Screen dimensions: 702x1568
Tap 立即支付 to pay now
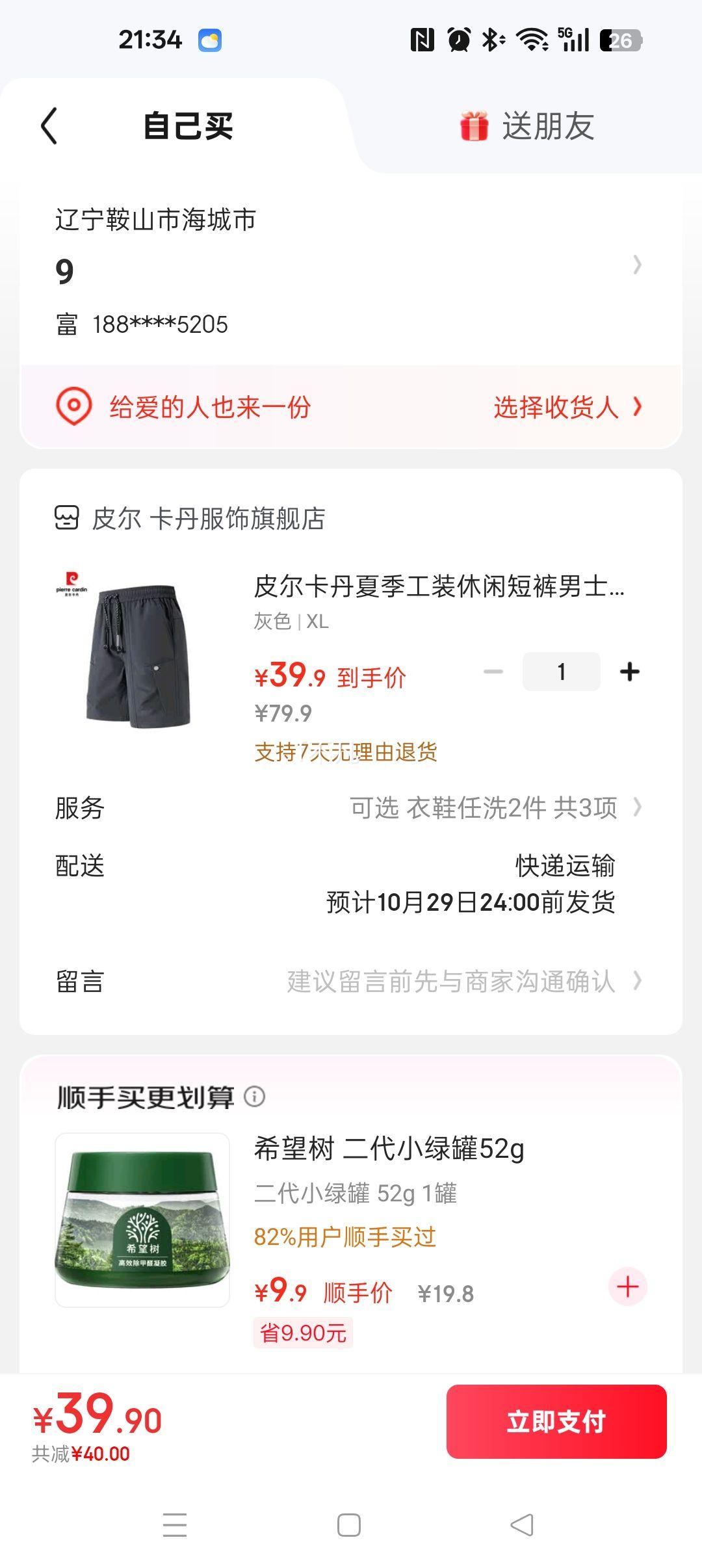tap(556, 1422)
